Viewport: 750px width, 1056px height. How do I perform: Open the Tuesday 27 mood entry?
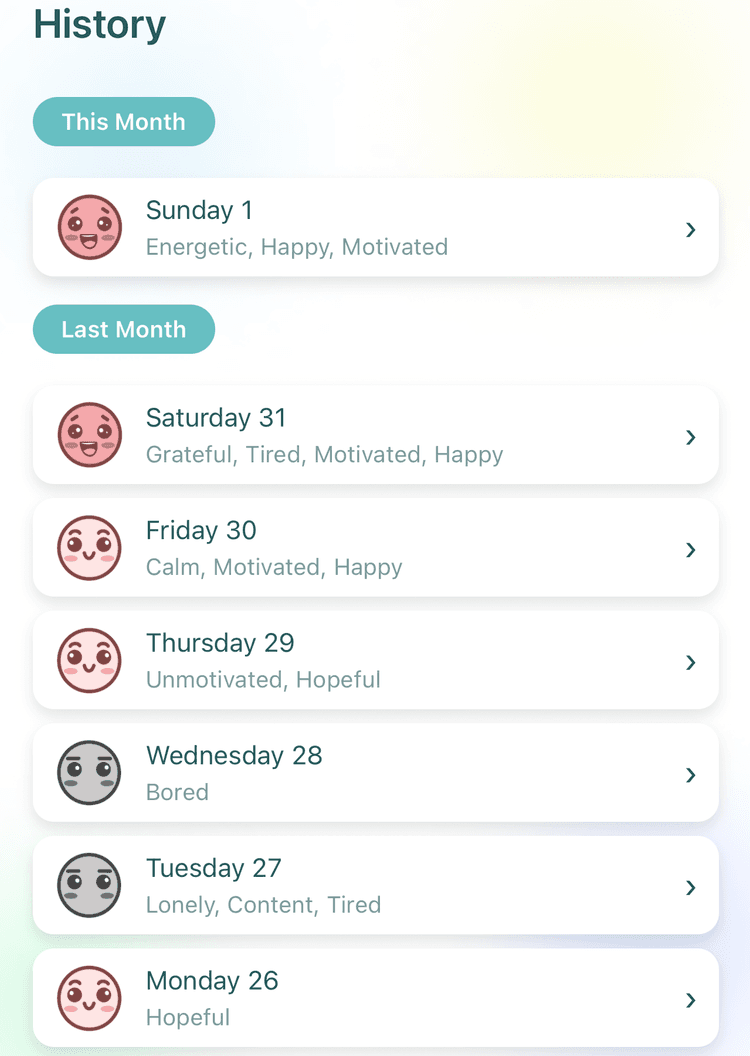(375, 886)
